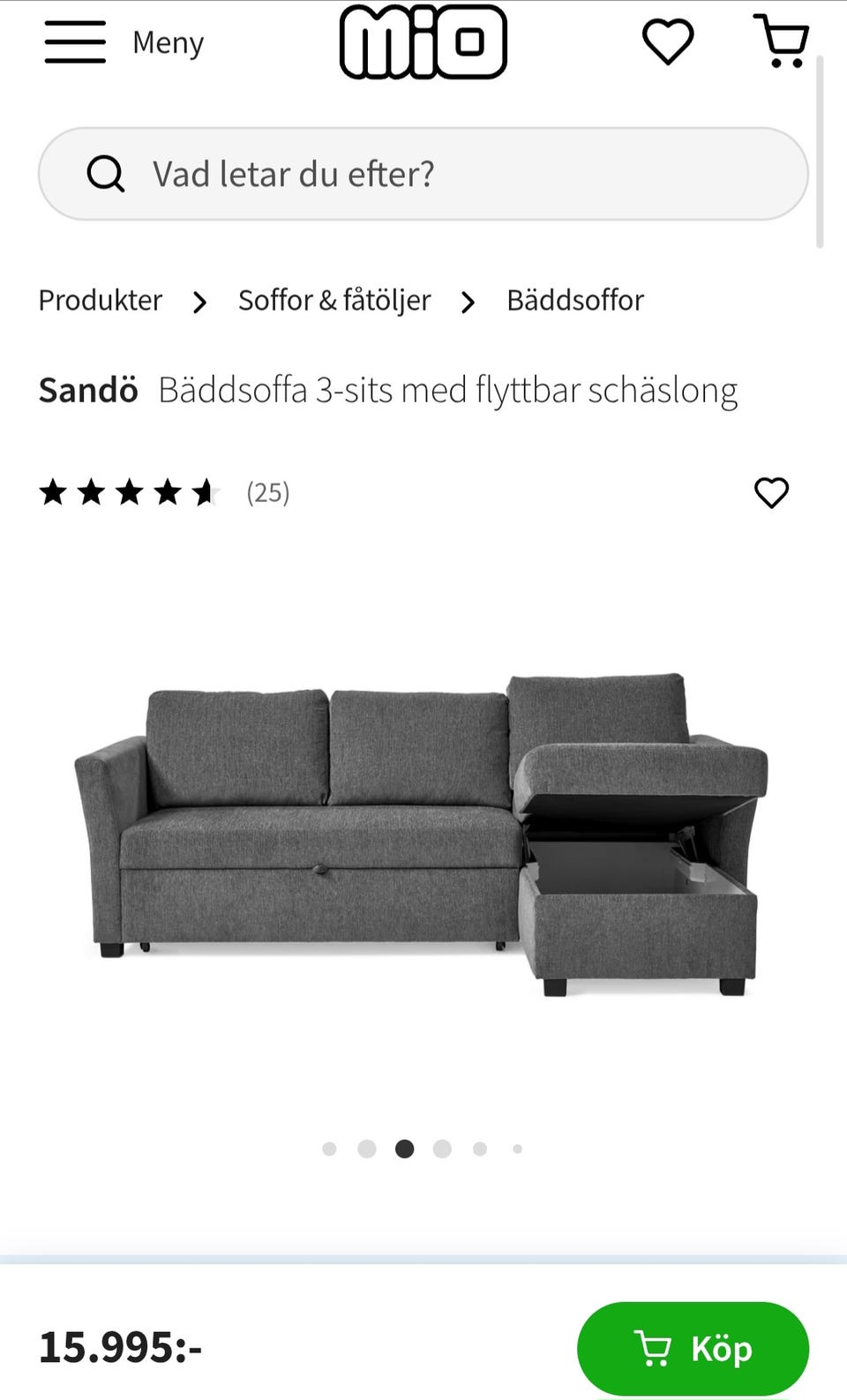Select the last carousel dot
Viewport: 847px width, 1400px height.
point(517,1149)
